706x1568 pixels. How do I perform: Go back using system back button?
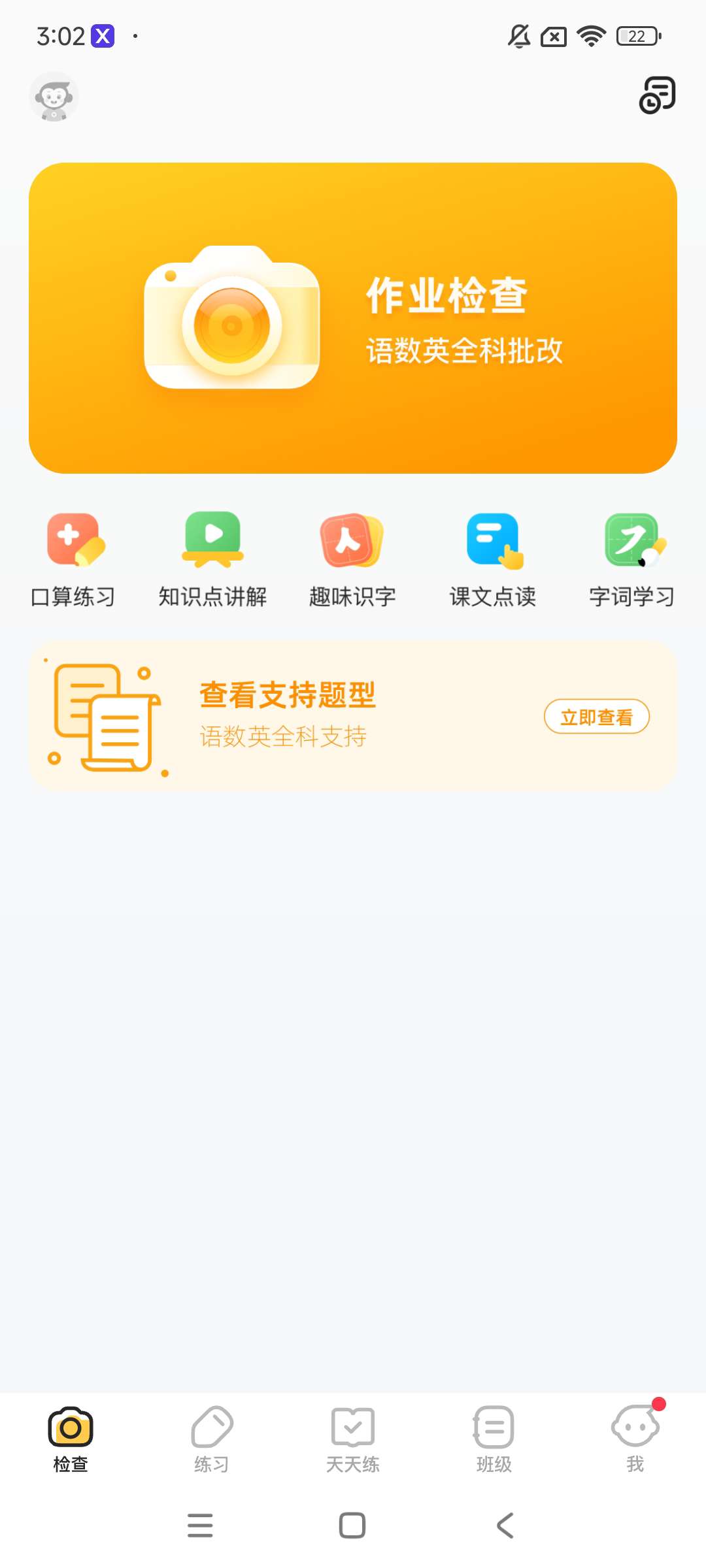pos(505,1526)
